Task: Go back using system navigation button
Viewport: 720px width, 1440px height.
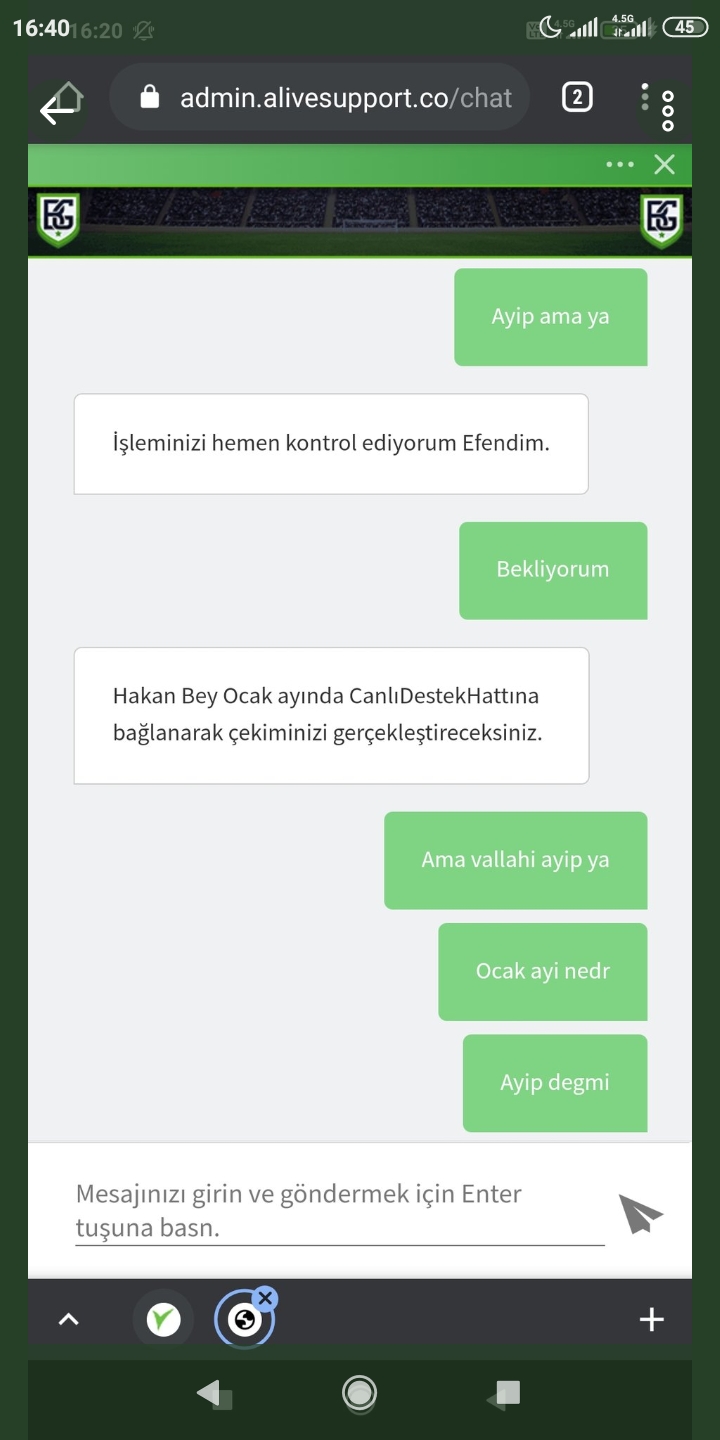Action: click(211, 1393)
